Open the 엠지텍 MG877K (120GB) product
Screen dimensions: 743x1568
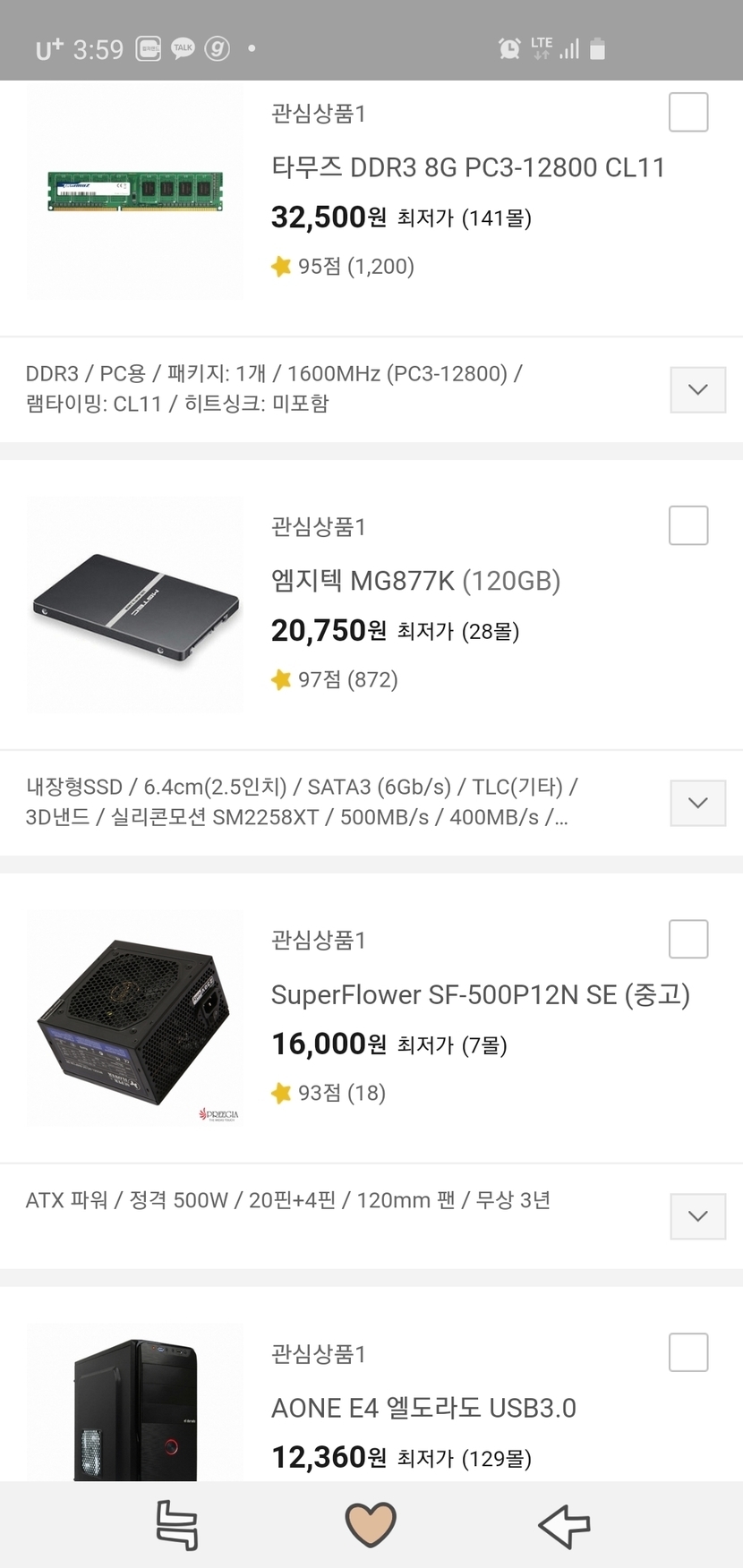[415, 581]
